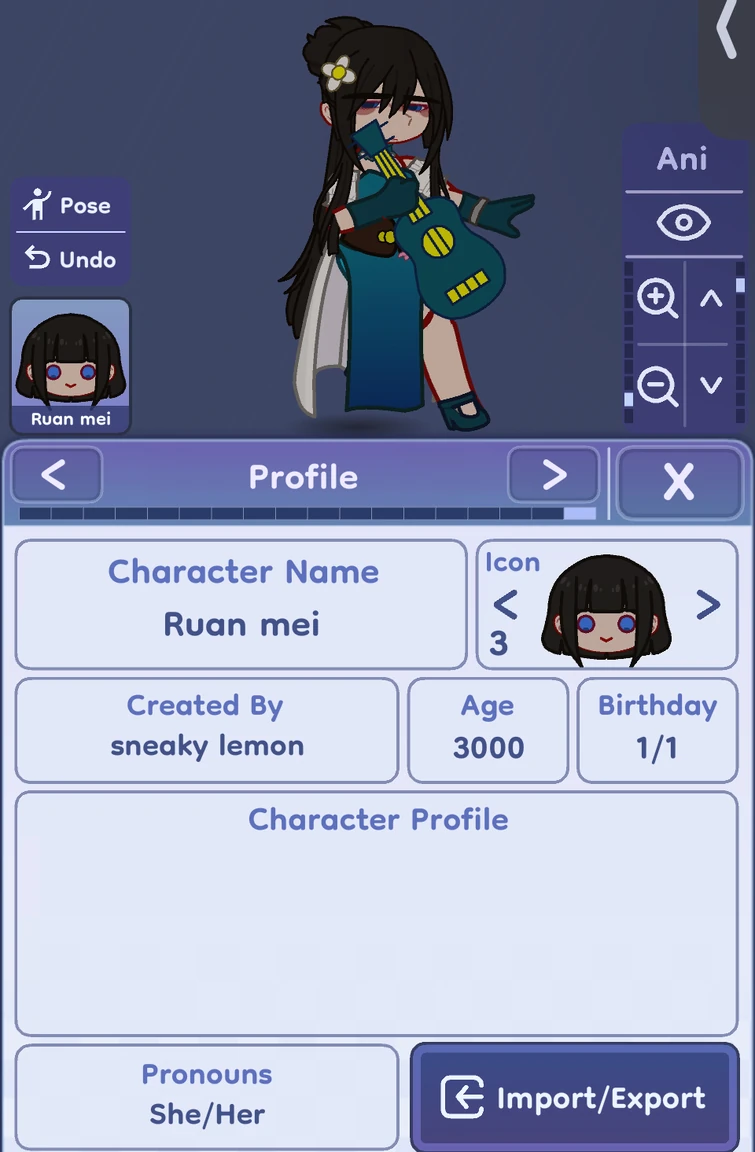The width and height of the screenshot is (755, 1152).
Task: Select the Pose tool
Action: point(70,206)
